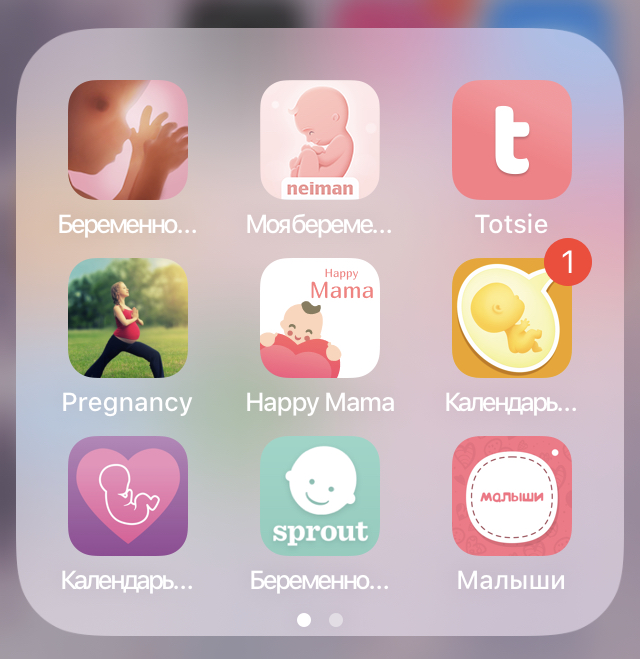Image resolution: width=640 pixels, height=659 pixels.
Task: Launch the purple heart Календарь… app
Action: [x=128, y=496]
